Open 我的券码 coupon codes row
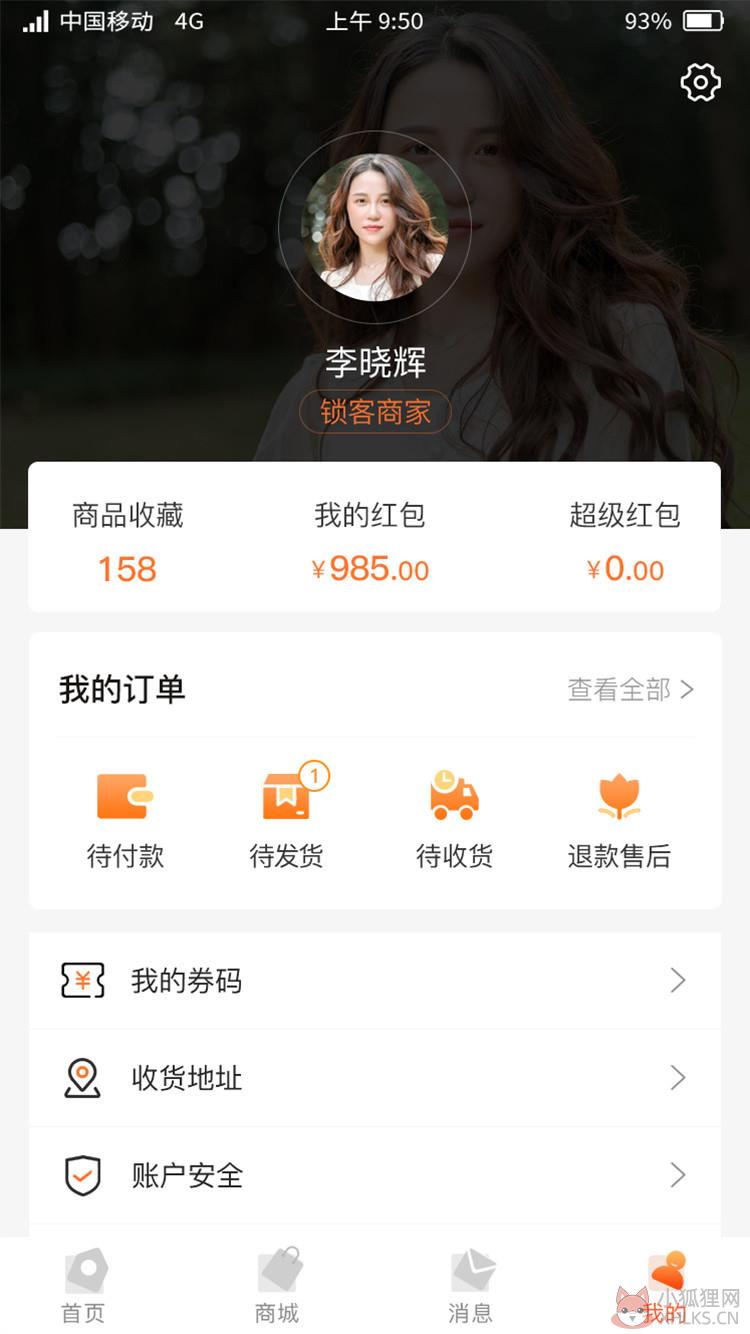This screenshot has width=750, height=1334. pos(375,981)
